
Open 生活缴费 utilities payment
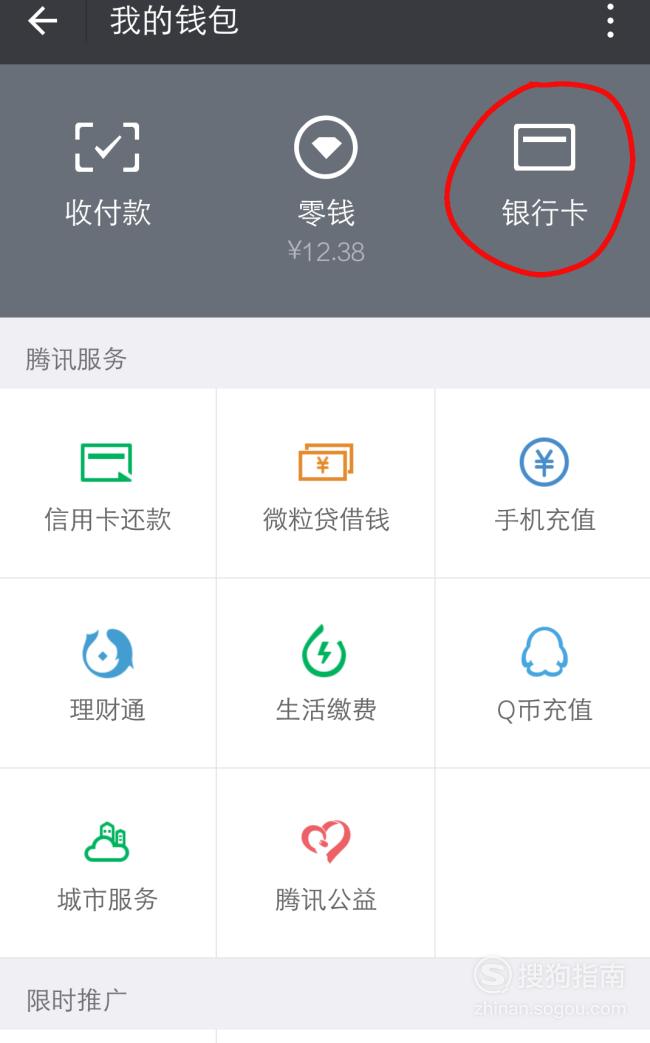click(325, 673)
